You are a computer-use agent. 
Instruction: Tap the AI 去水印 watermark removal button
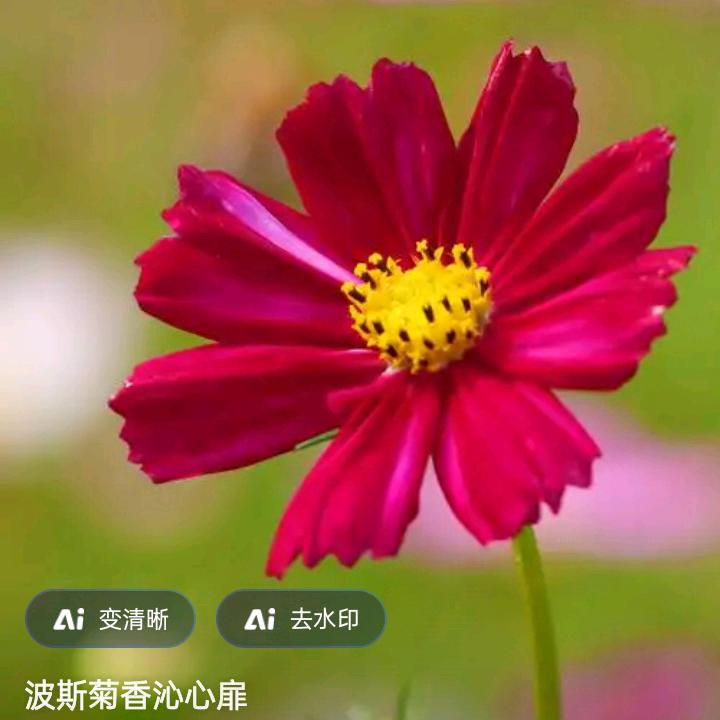301,619
